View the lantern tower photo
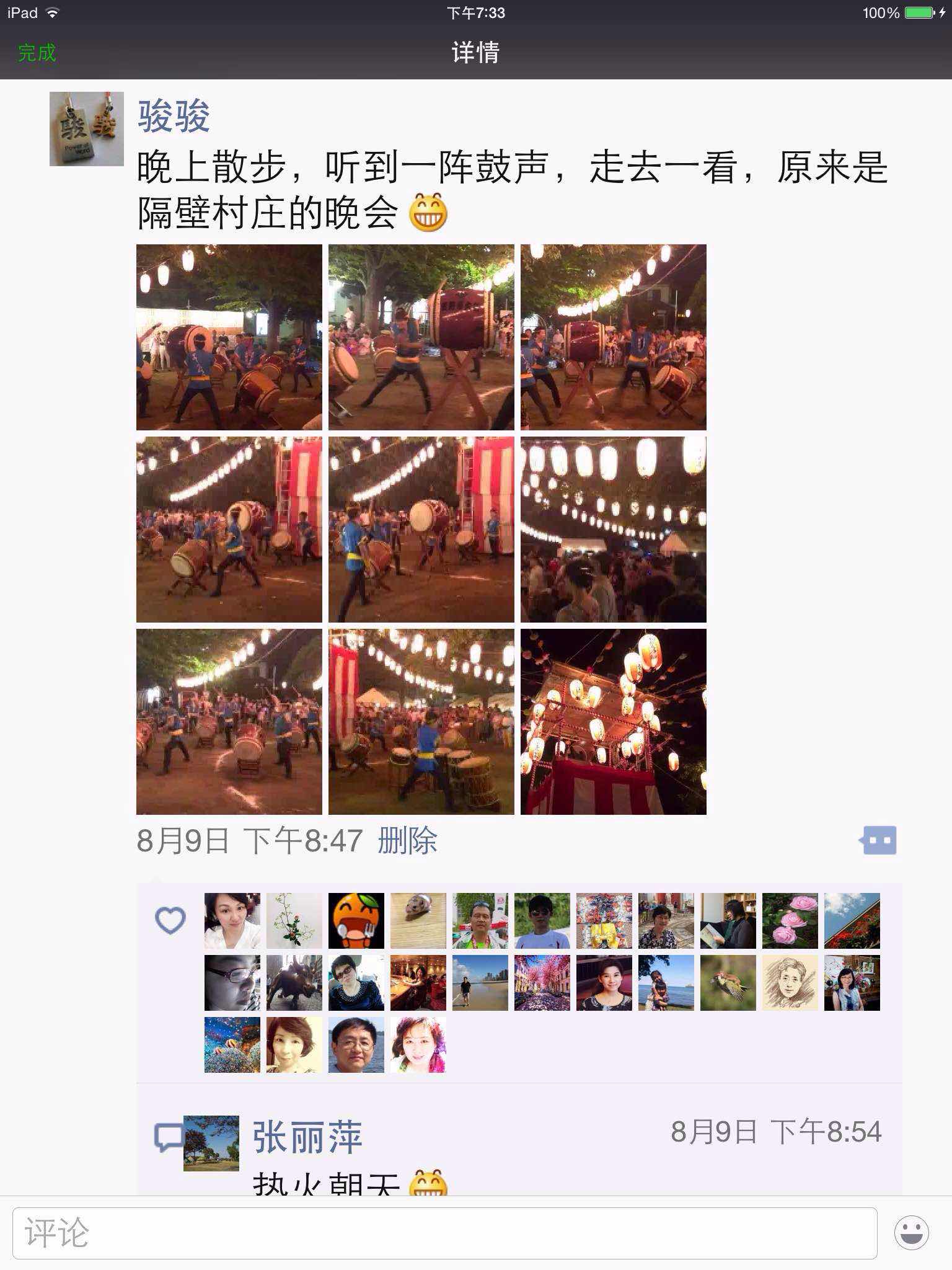952x1270 pixels. pos(614,722)
